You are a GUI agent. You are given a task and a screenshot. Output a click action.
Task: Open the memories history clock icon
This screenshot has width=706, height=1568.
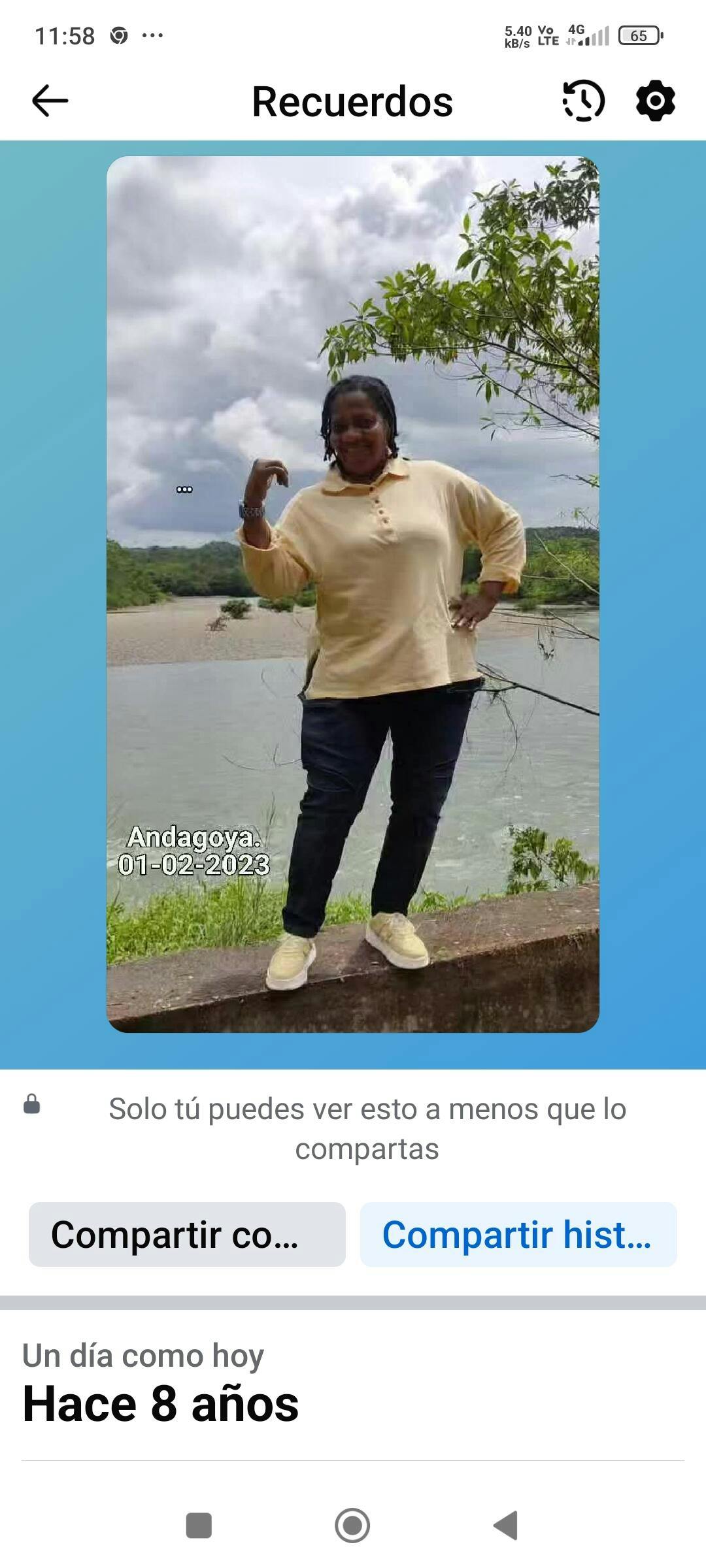583,101
